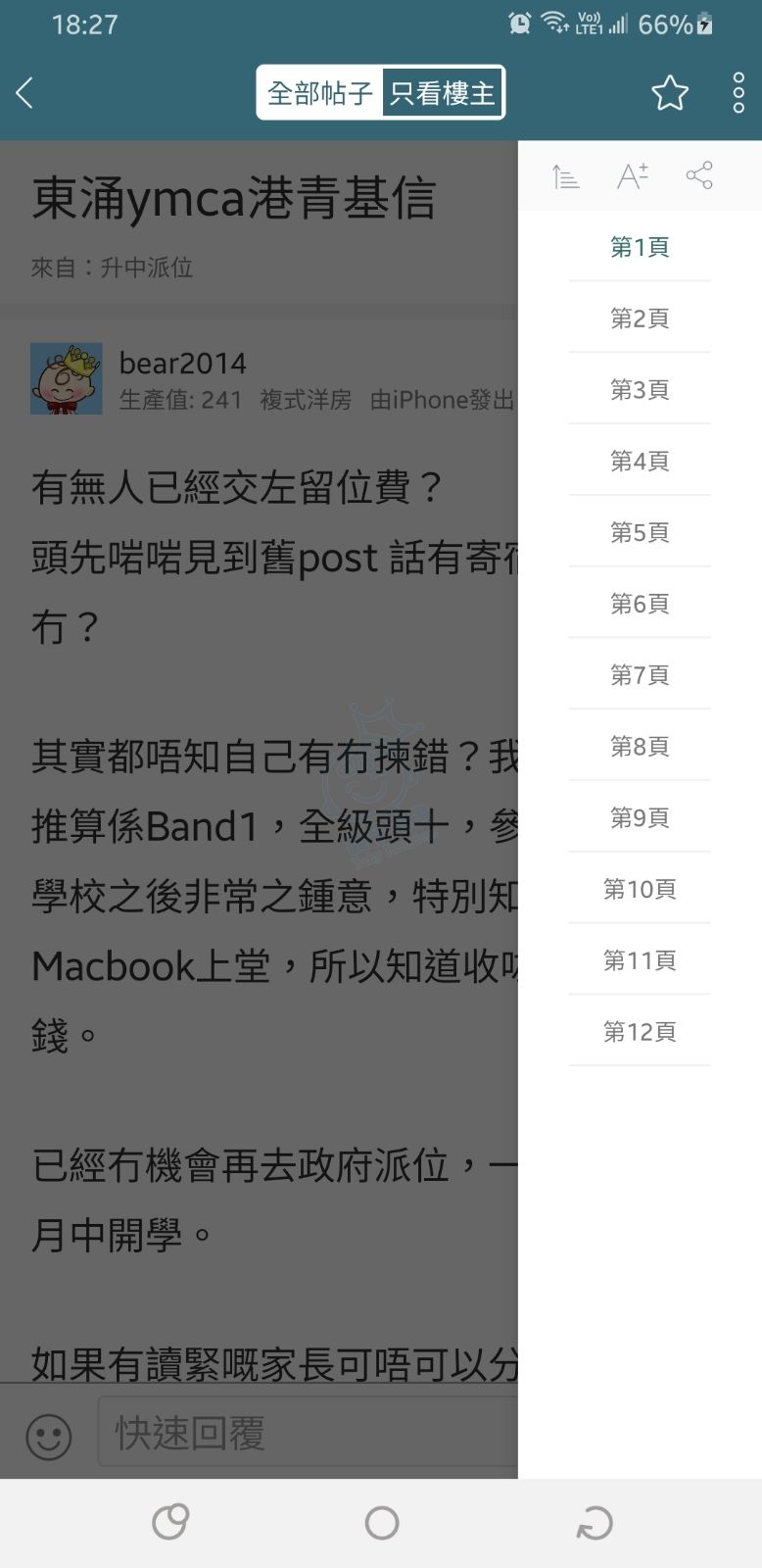
Task: Jump to 第2頁
Action: click(x=640, y=318)
